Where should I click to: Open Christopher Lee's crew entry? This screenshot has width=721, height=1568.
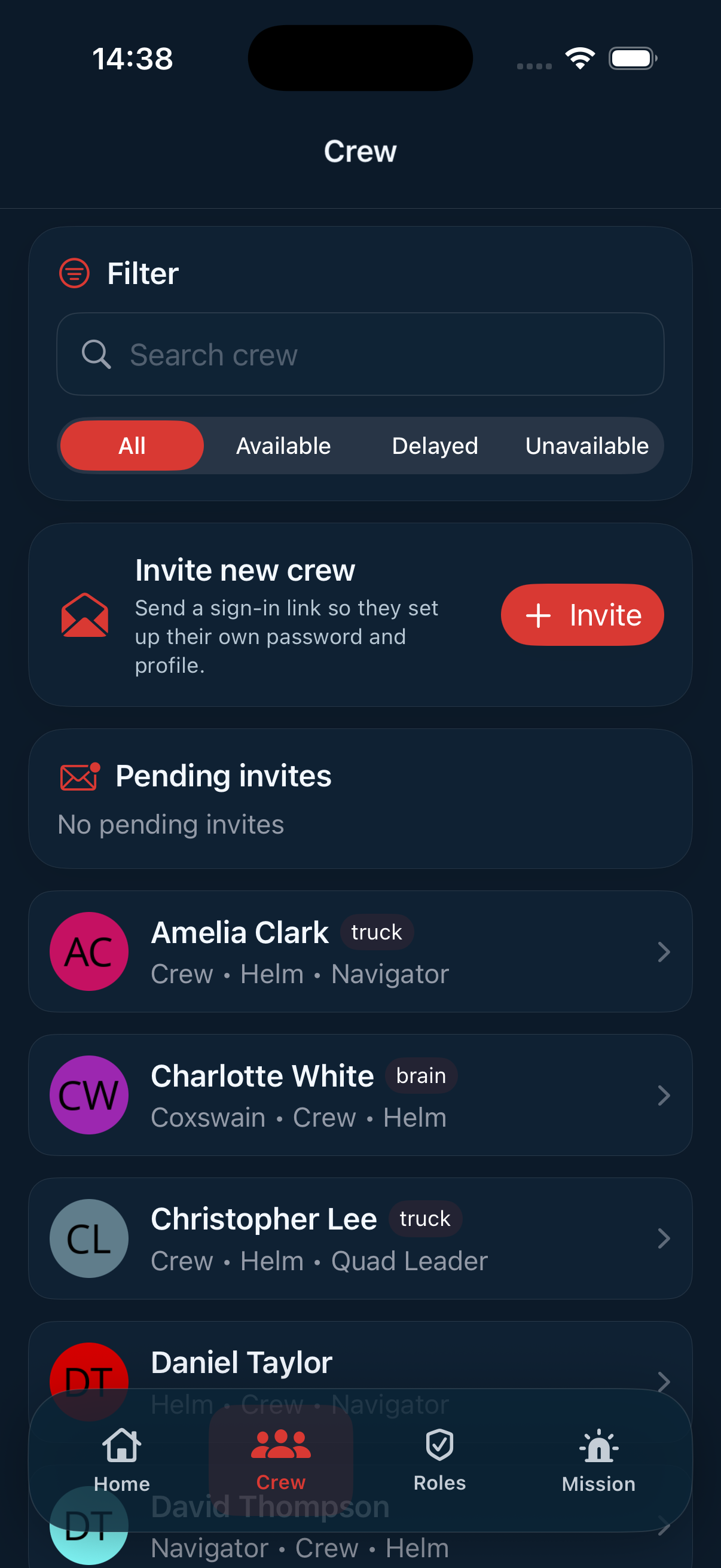(360, 1238)
